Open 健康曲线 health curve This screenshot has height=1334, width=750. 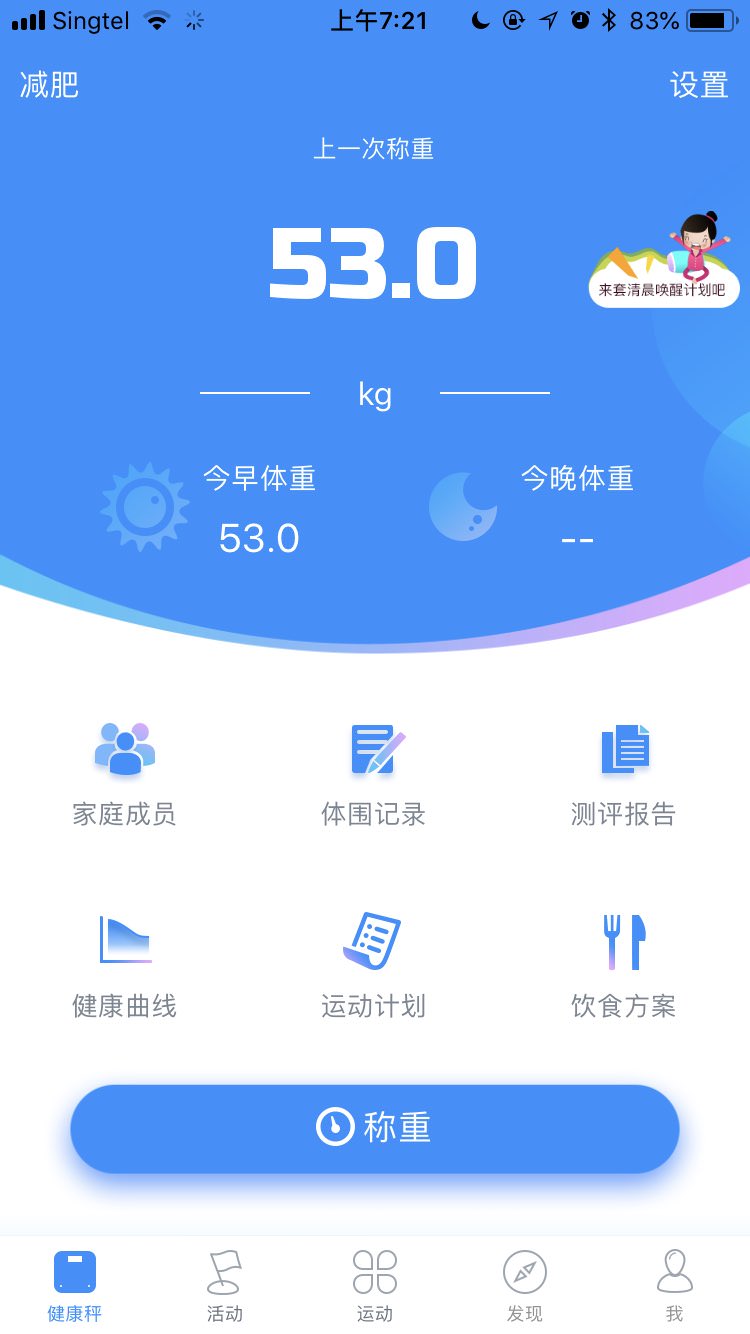(124, 964)
